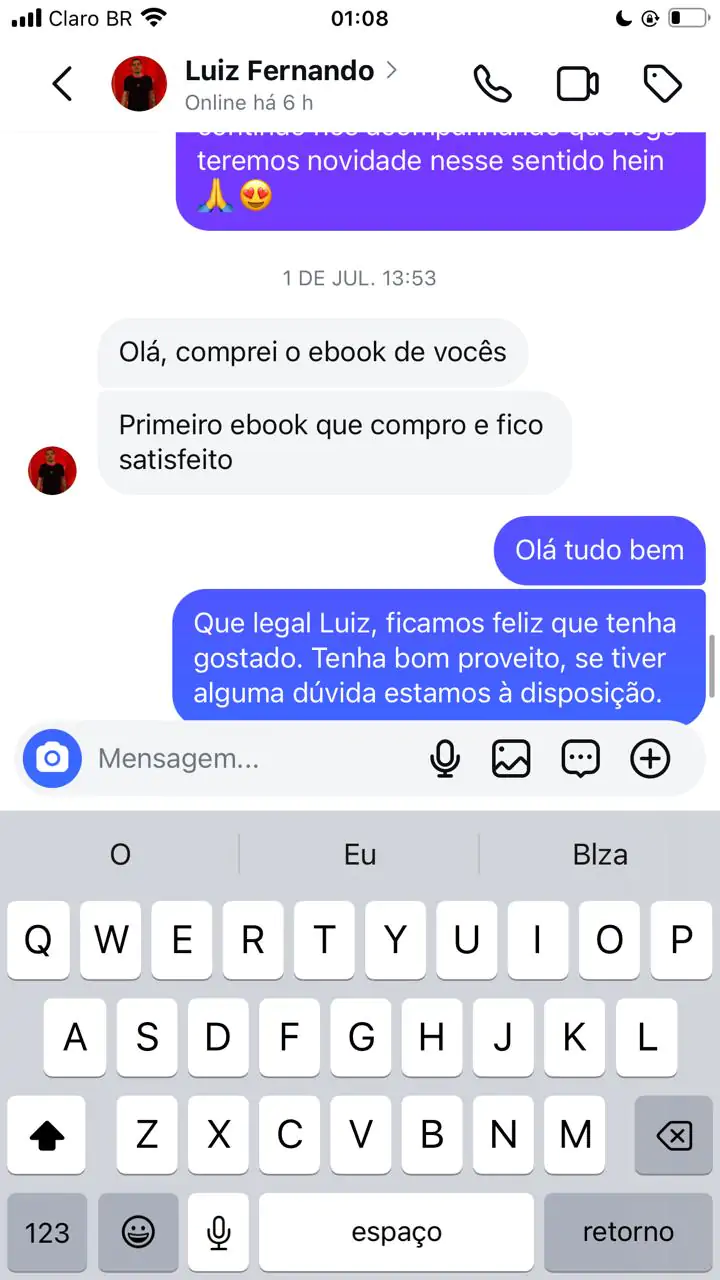This screenshot has width=720, height=1280.
Task: Open saved replies speech bubble icon
Action: pos(580,759)
